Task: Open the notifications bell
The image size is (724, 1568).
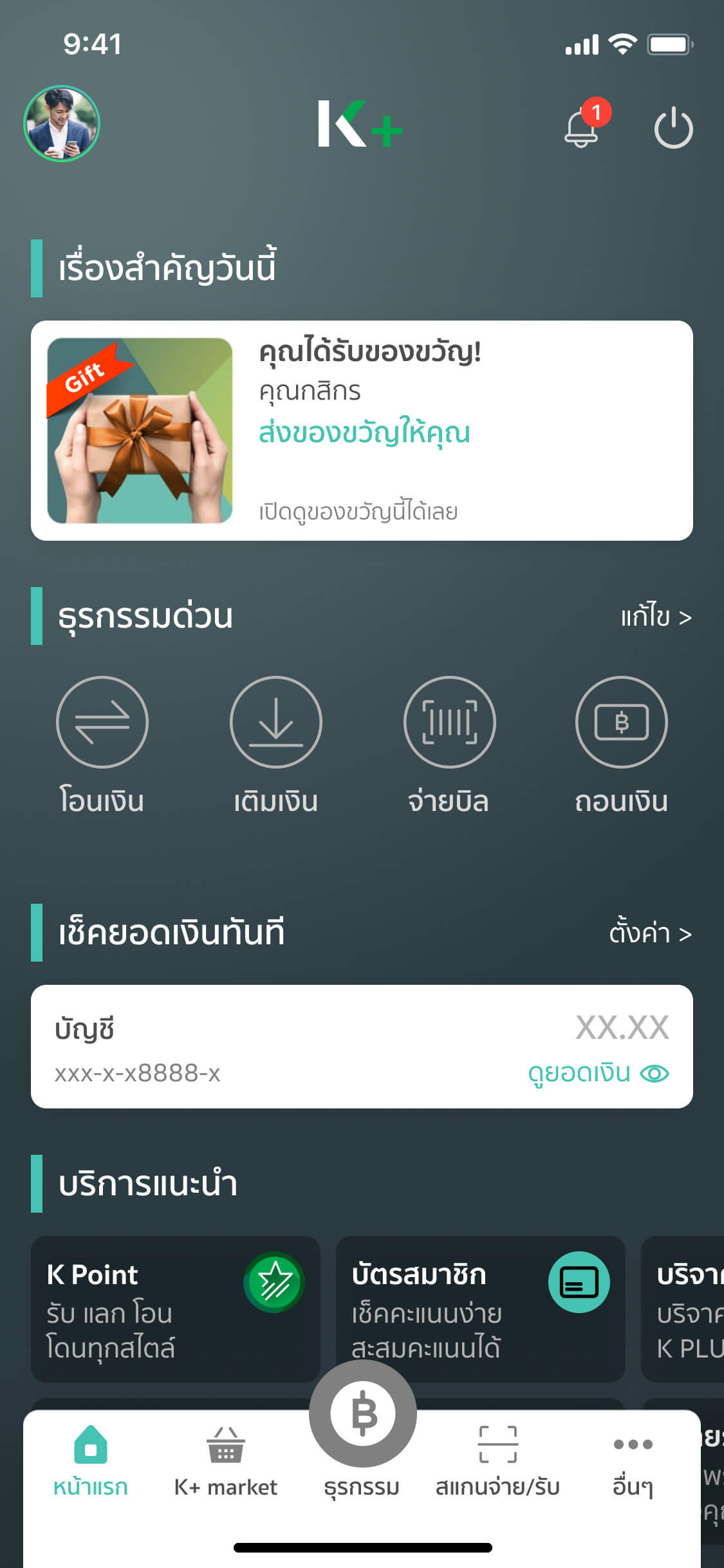Action: point(582,127)
